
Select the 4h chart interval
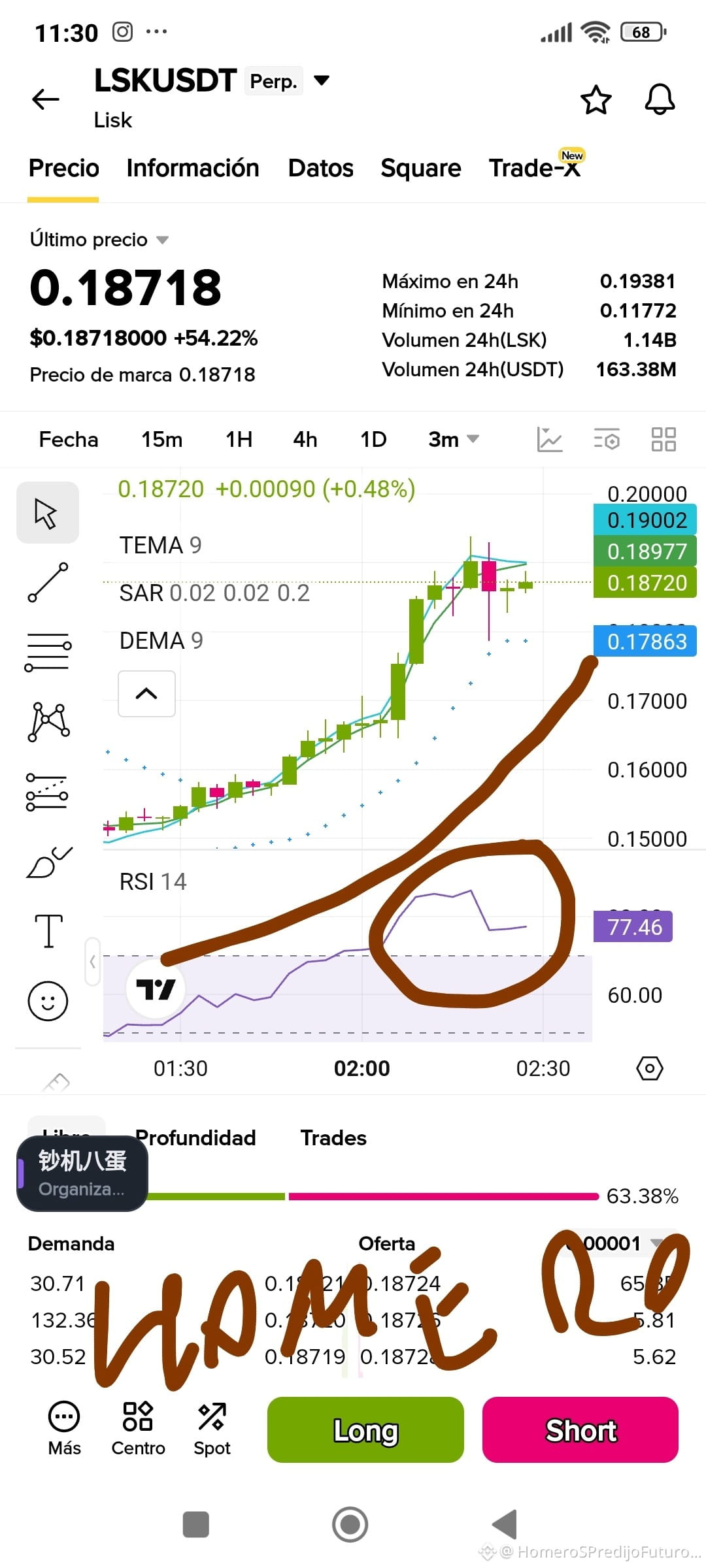[305, 440]
